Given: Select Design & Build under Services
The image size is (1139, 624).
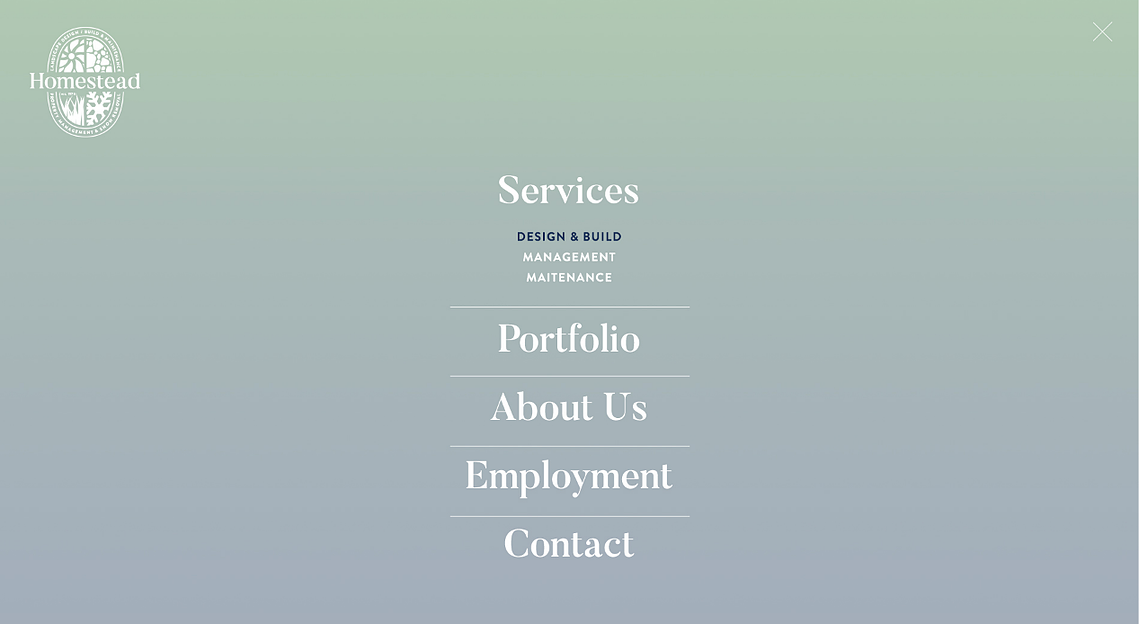Looking at the screenshot, I should (x=569, y=237).
